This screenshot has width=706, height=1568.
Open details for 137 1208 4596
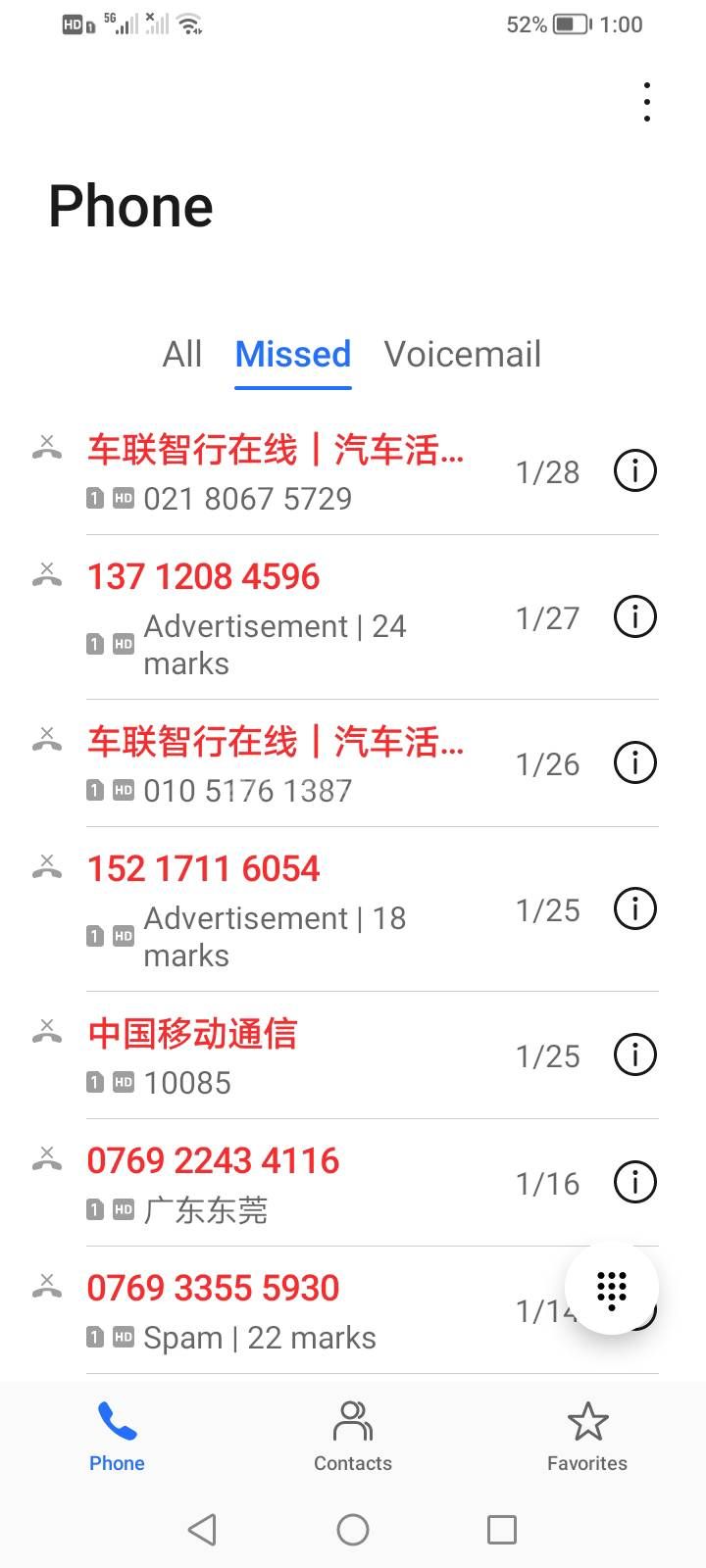click(x=634, y=617)
